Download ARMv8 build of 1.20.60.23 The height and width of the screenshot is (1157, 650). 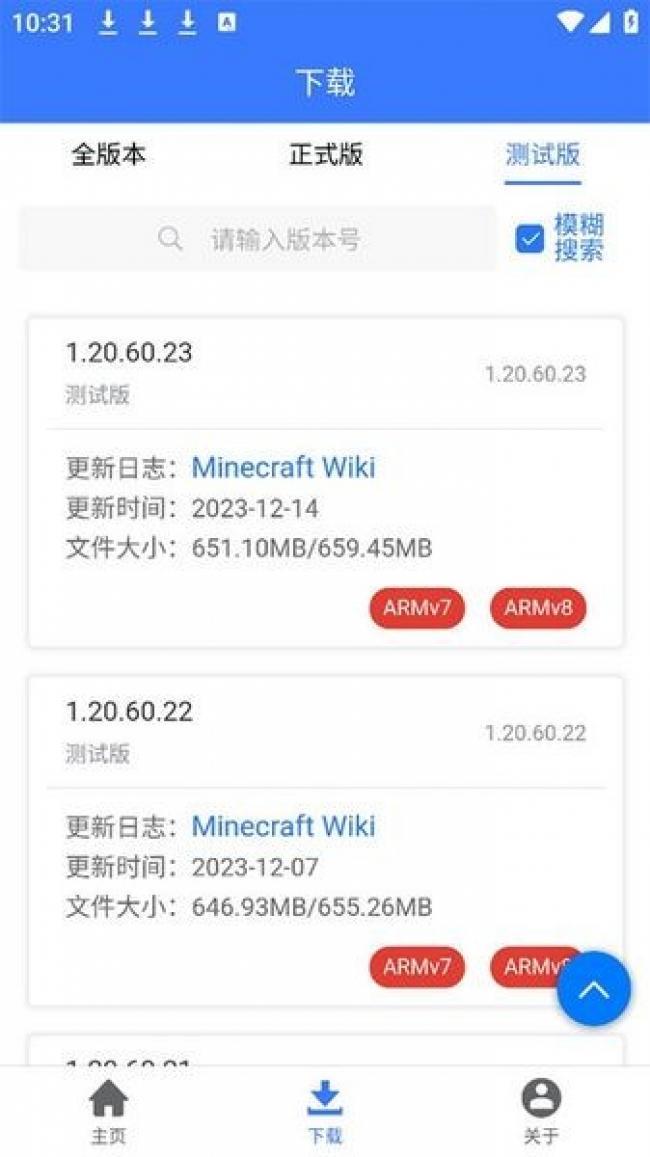tap(538, 608)
